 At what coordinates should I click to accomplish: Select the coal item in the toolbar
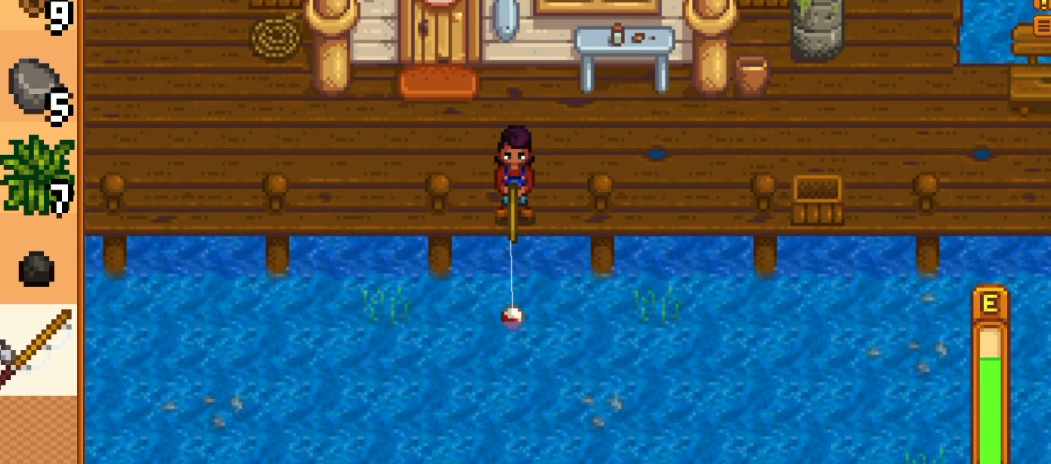point(37,267)
